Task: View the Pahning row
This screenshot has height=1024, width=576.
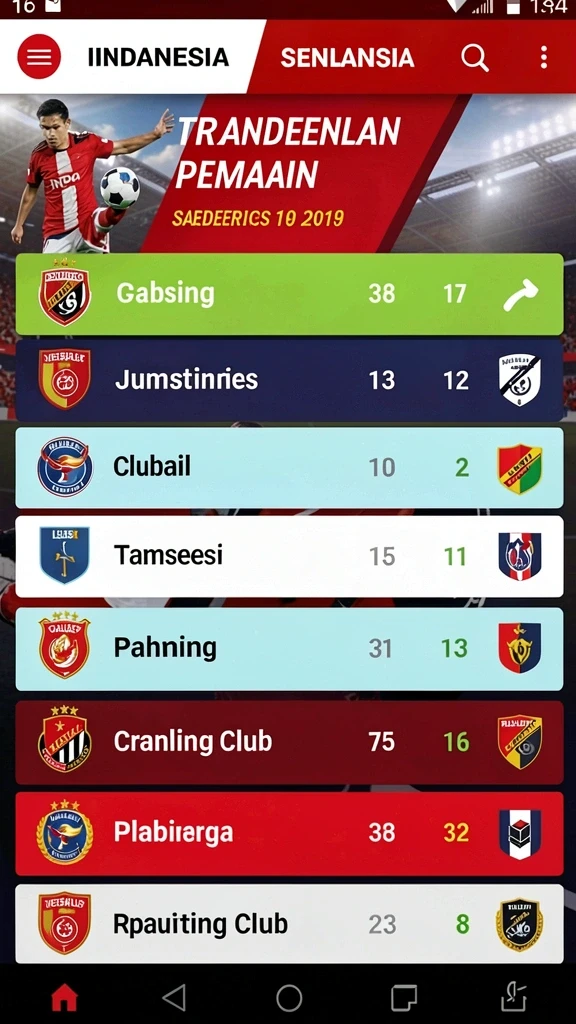Action: click(x=289, y=648)
